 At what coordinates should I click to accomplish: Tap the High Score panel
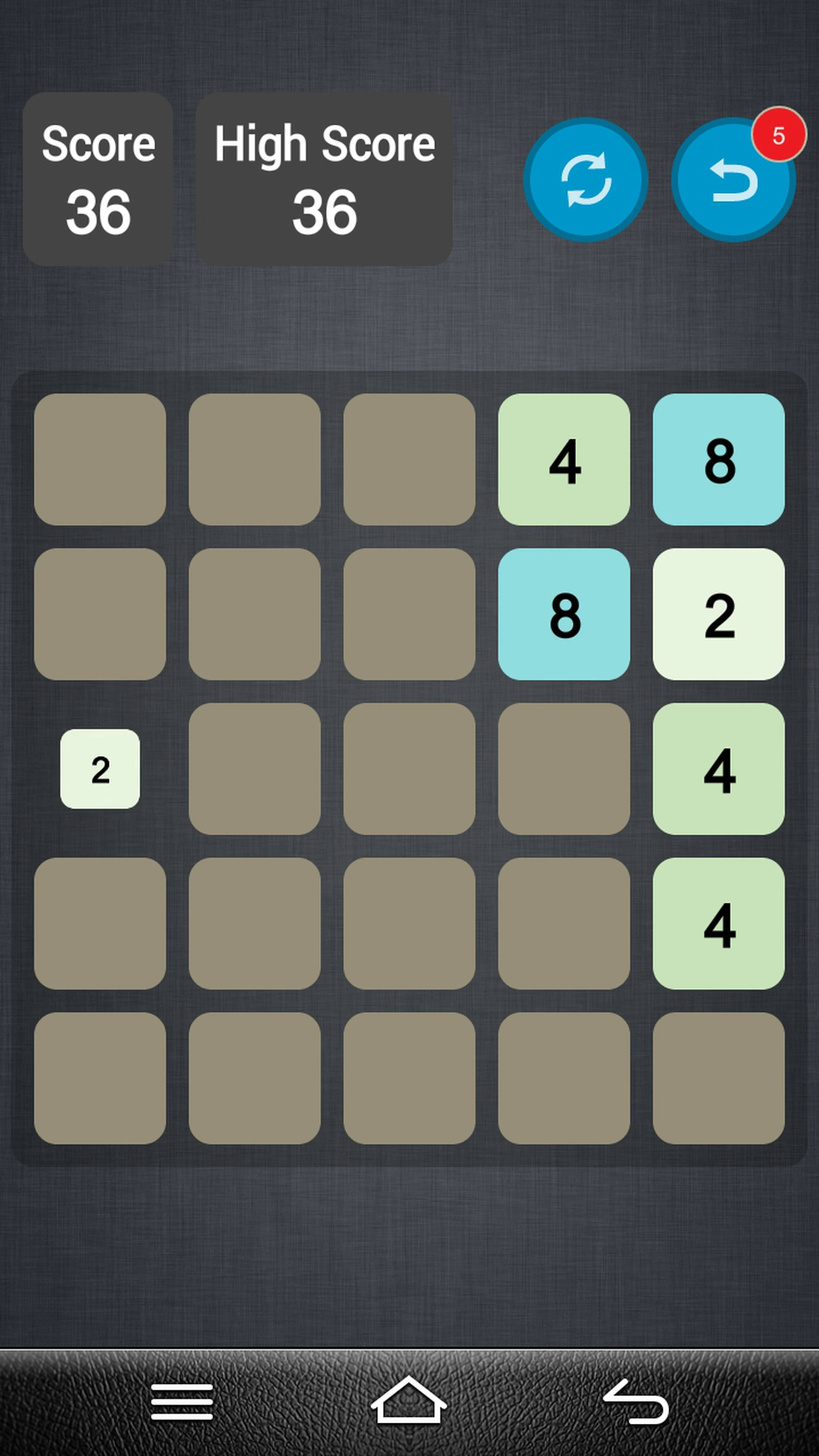point(324,178)
